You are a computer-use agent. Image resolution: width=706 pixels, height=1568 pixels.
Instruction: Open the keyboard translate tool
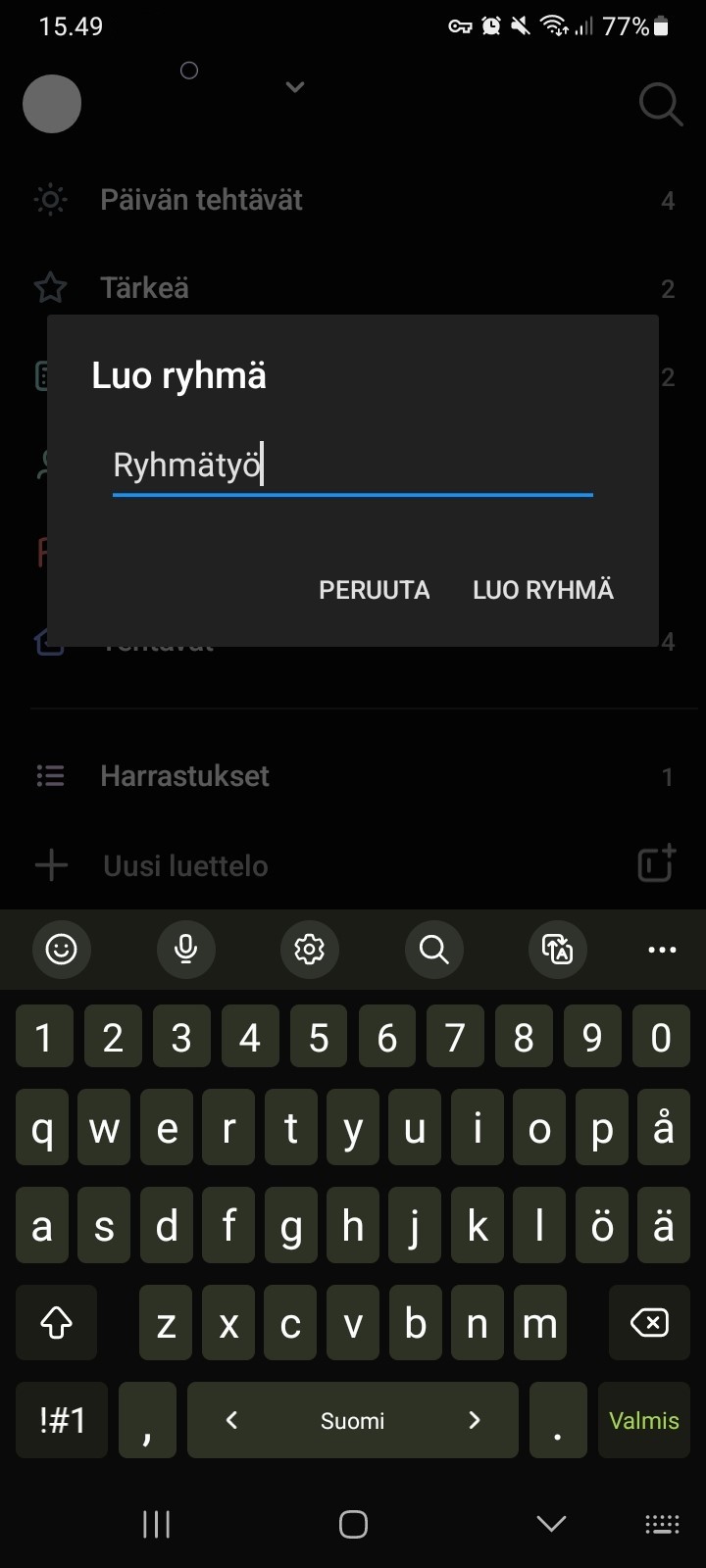coord(558,949)
